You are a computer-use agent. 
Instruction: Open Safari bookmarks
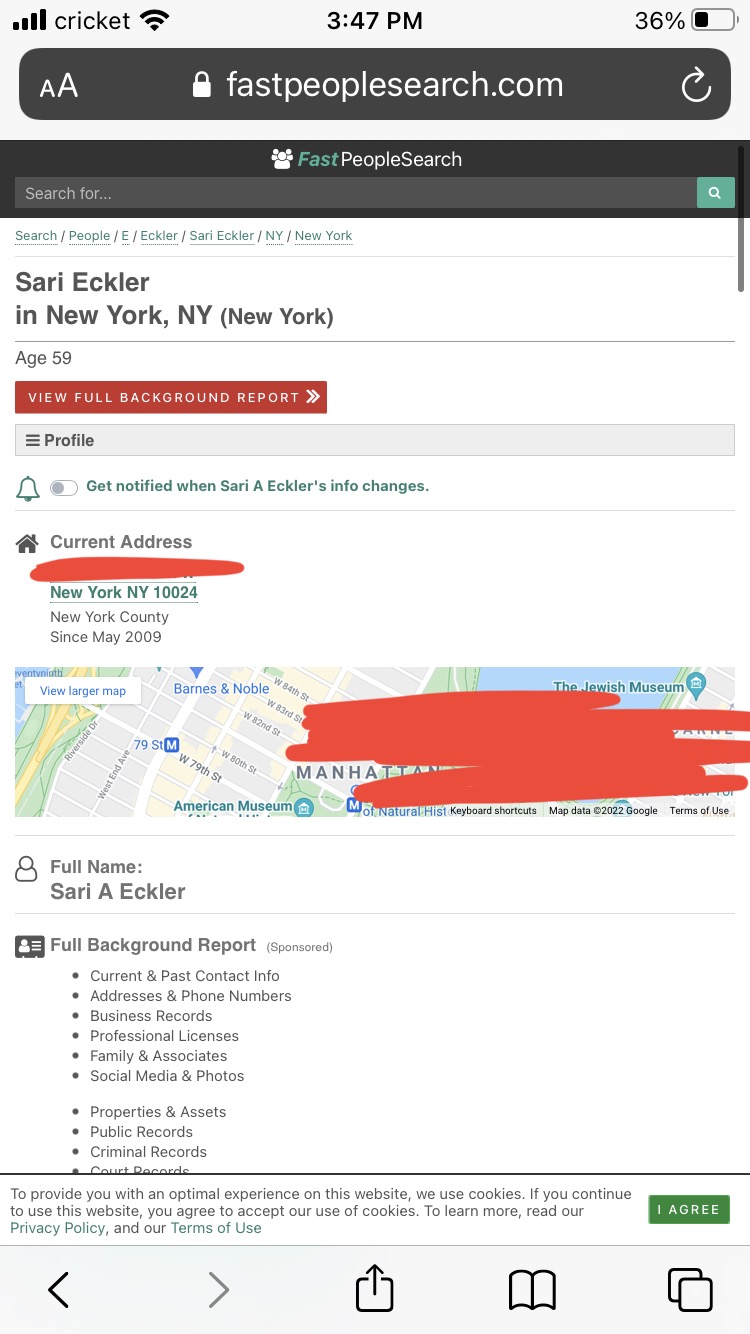pyautogui.click(x=532, y=1290)
